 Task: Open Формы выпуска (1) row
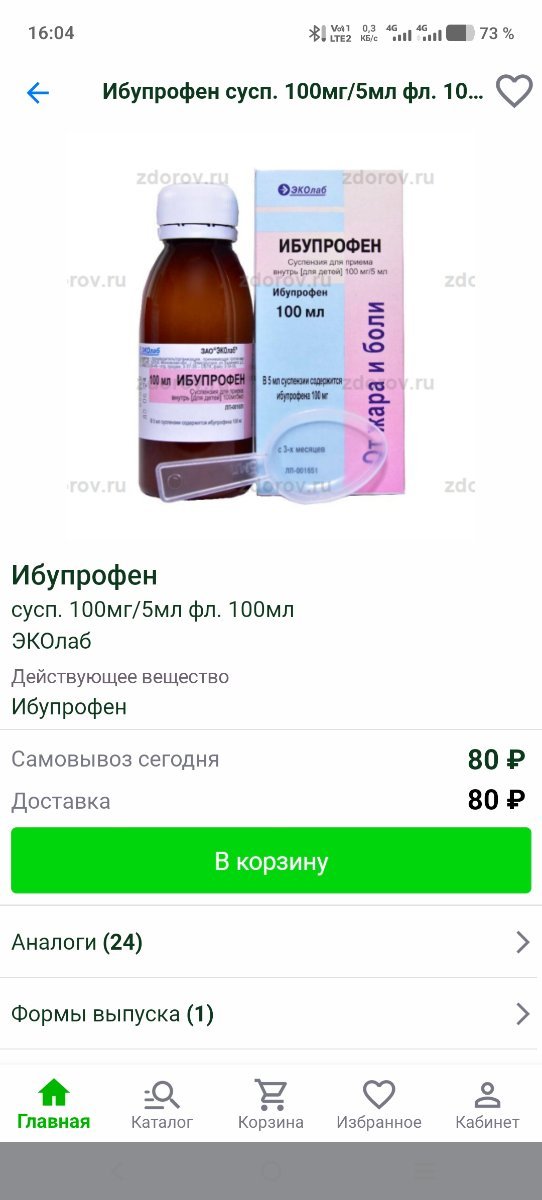coord(271,1014)
